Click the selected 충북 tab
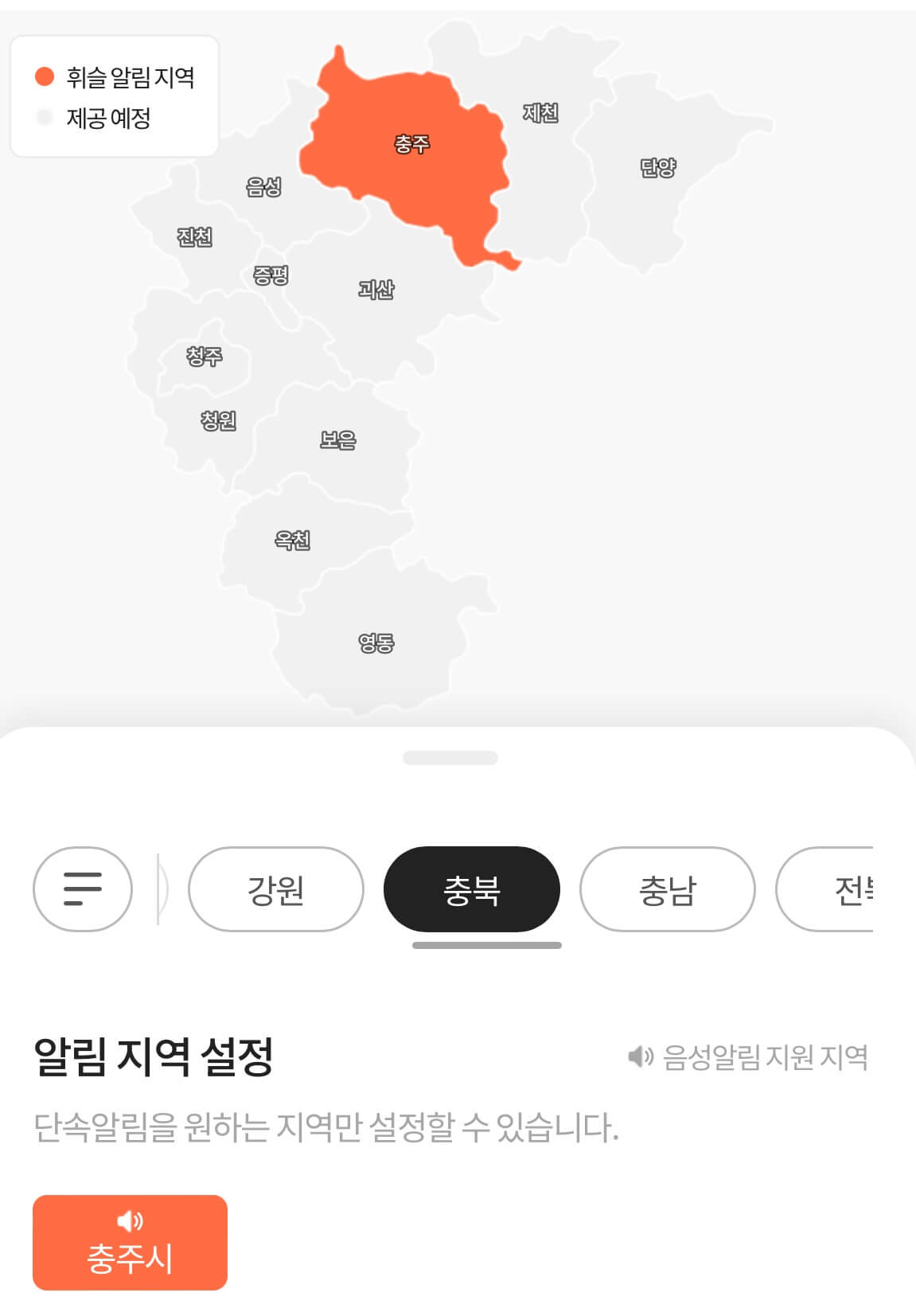The width and height of the screenshot is (916, 1316). point(470,889)
